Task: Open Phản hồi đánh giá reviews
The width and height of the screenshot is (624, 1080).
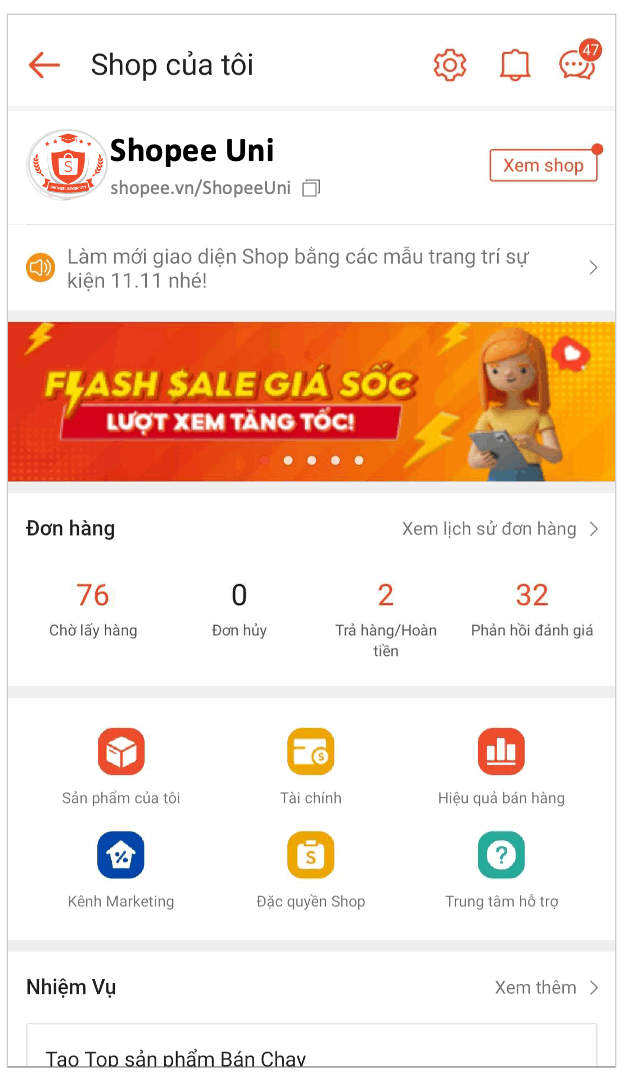Action: (532, 608)
